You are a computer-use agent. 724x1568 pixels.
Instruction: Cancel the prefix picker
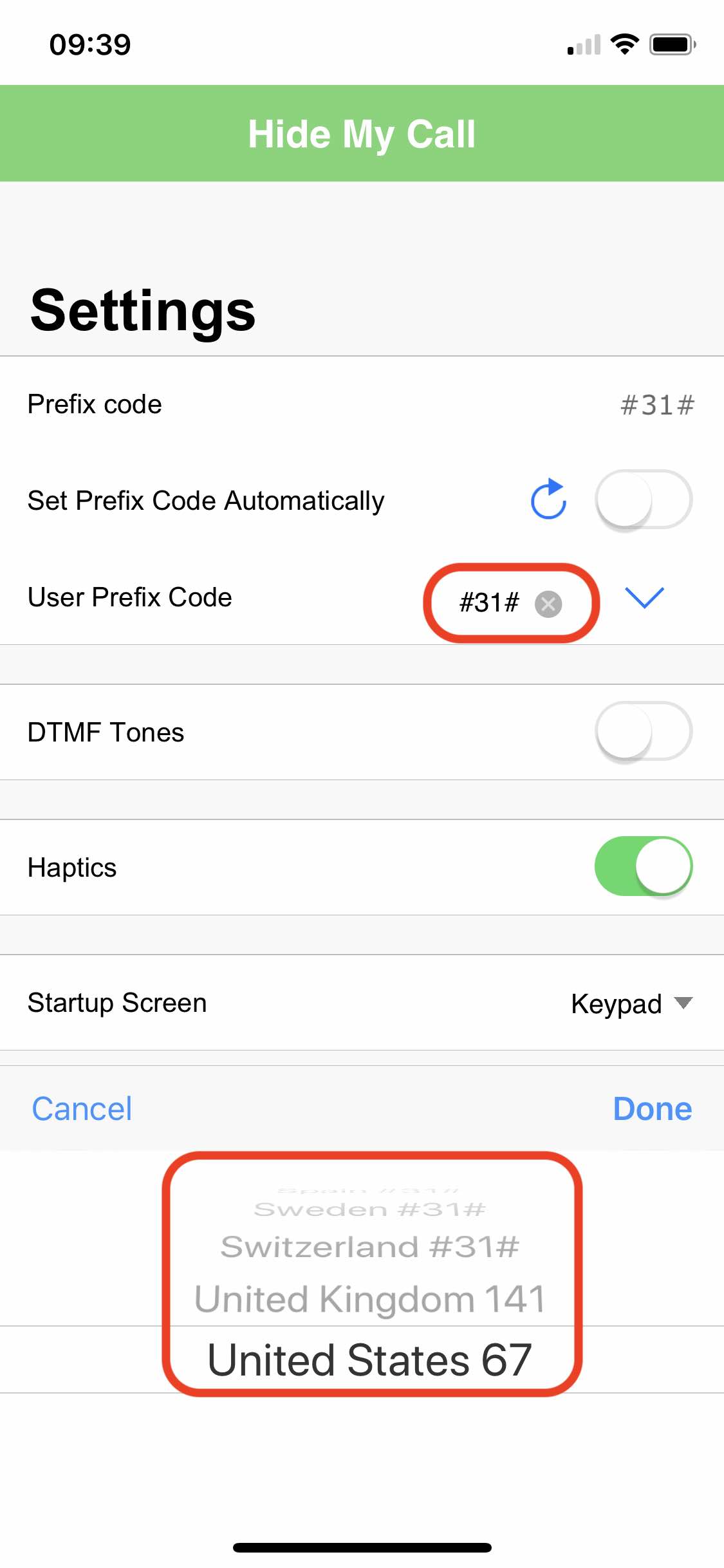82,1109
